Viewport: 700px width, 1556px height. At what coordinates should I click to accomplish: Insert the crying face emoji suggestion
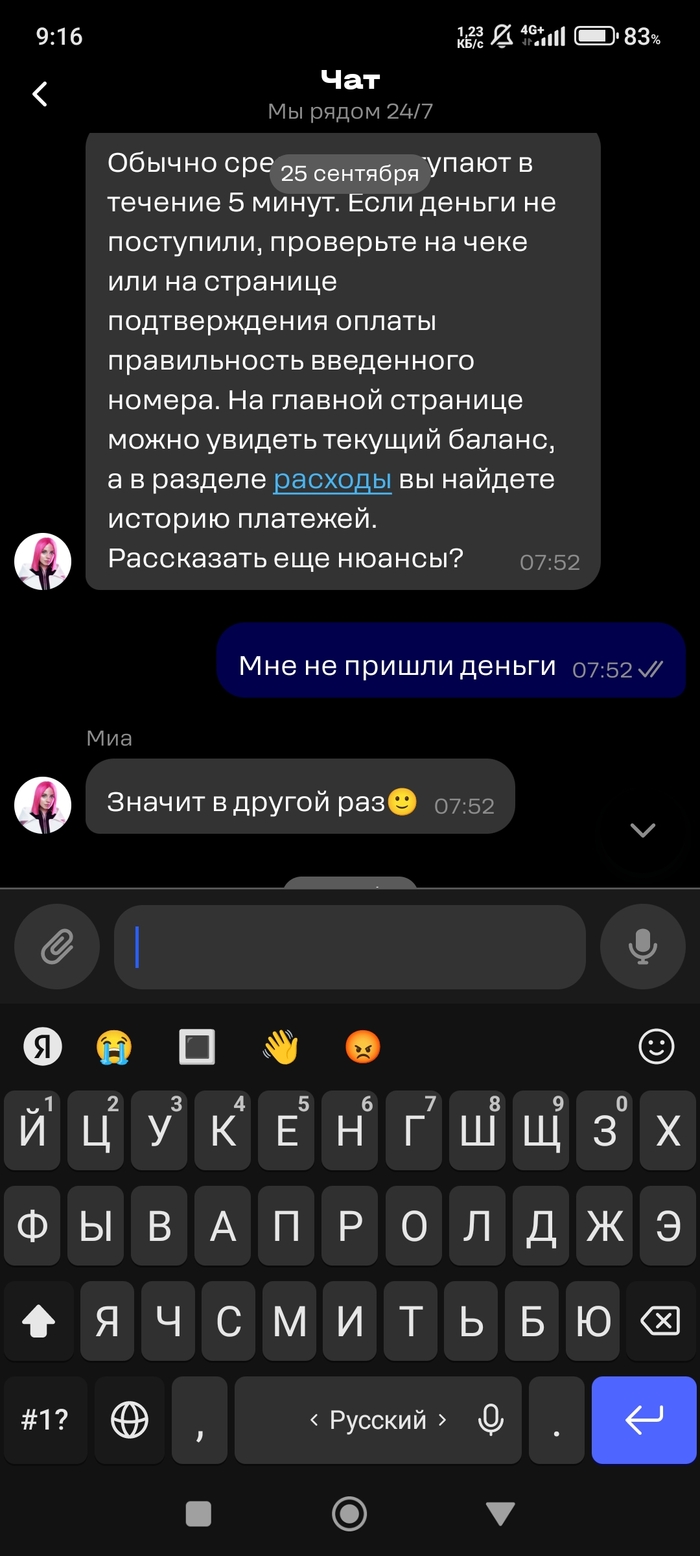point(114,1047)
